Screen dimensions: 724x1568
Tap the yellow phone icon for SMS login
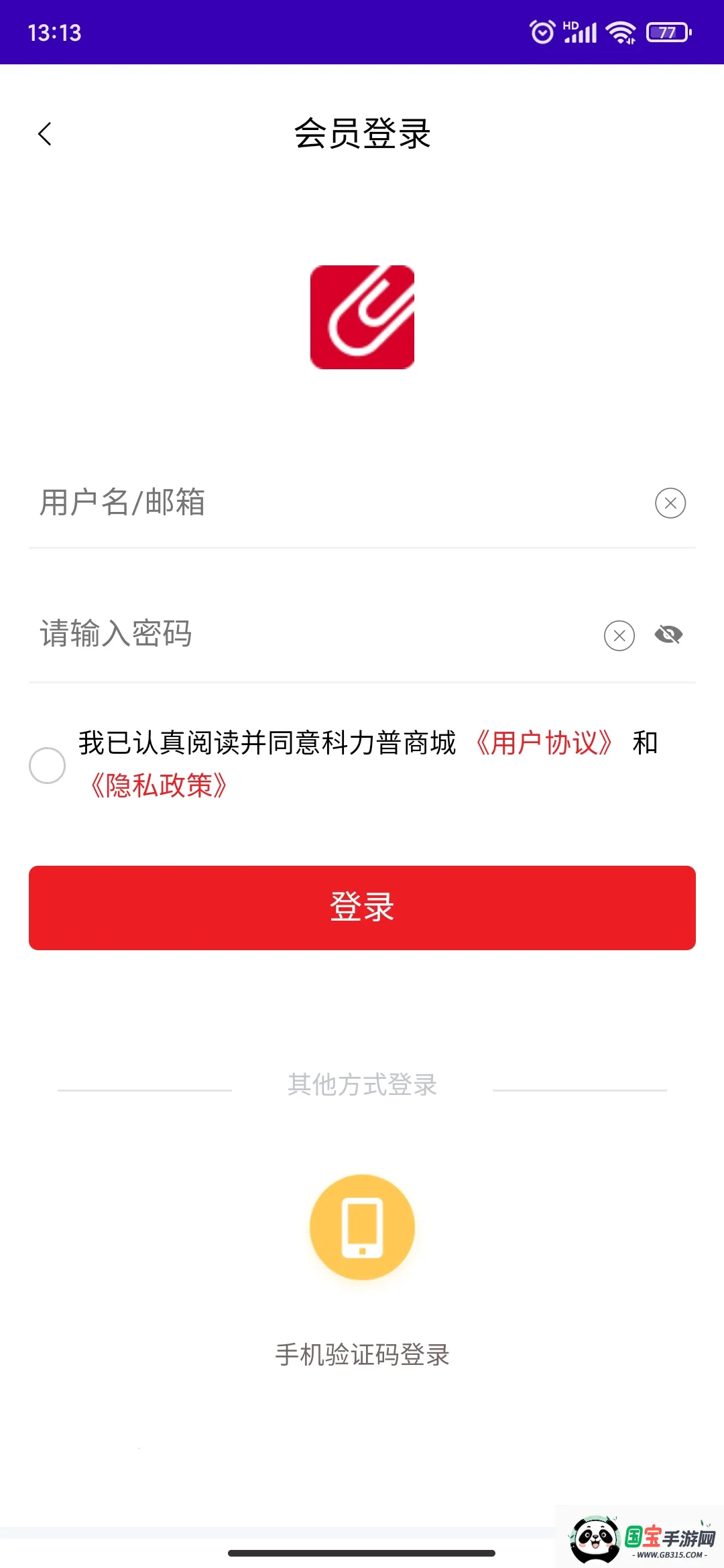point(362,1226)
